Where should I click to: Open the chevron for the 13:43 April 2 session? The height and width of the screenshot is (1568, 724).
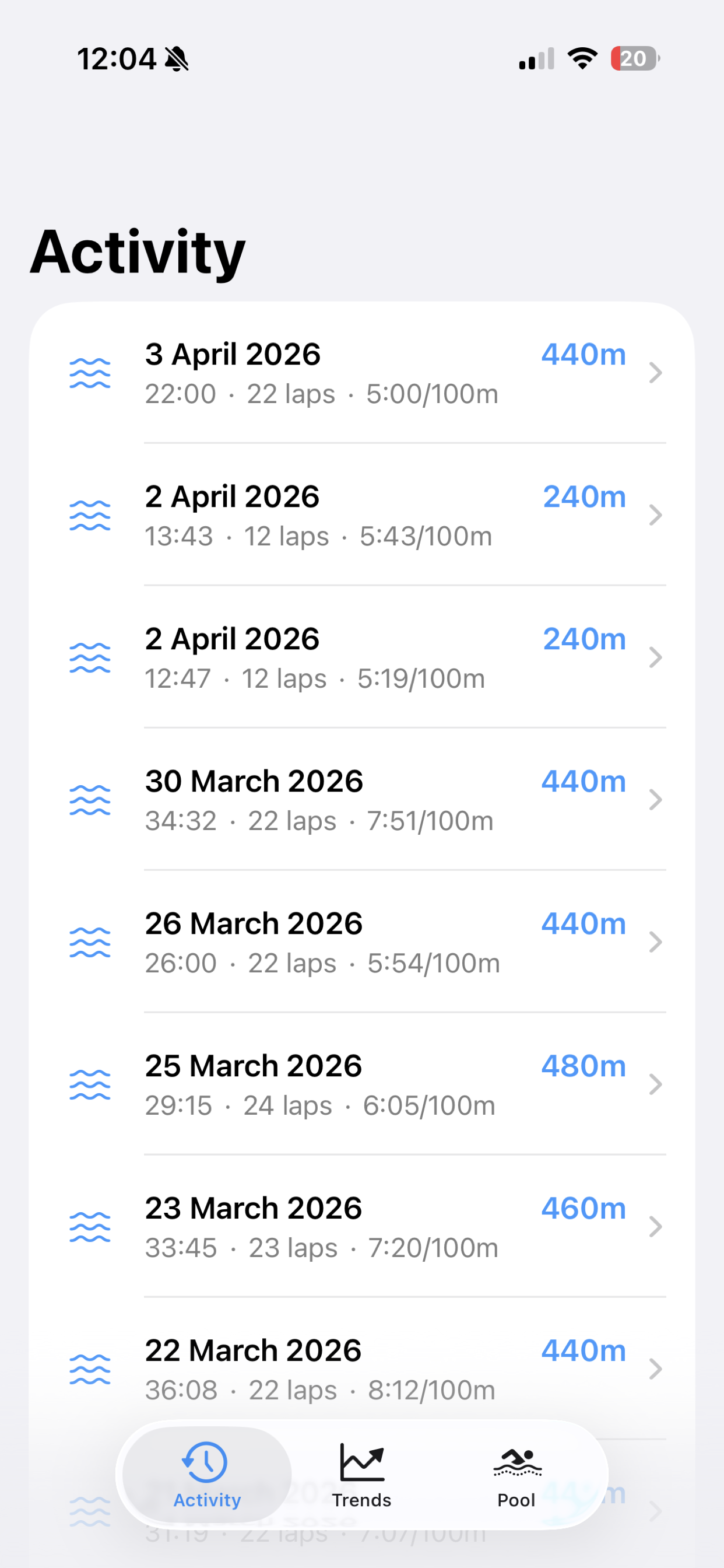655,515
